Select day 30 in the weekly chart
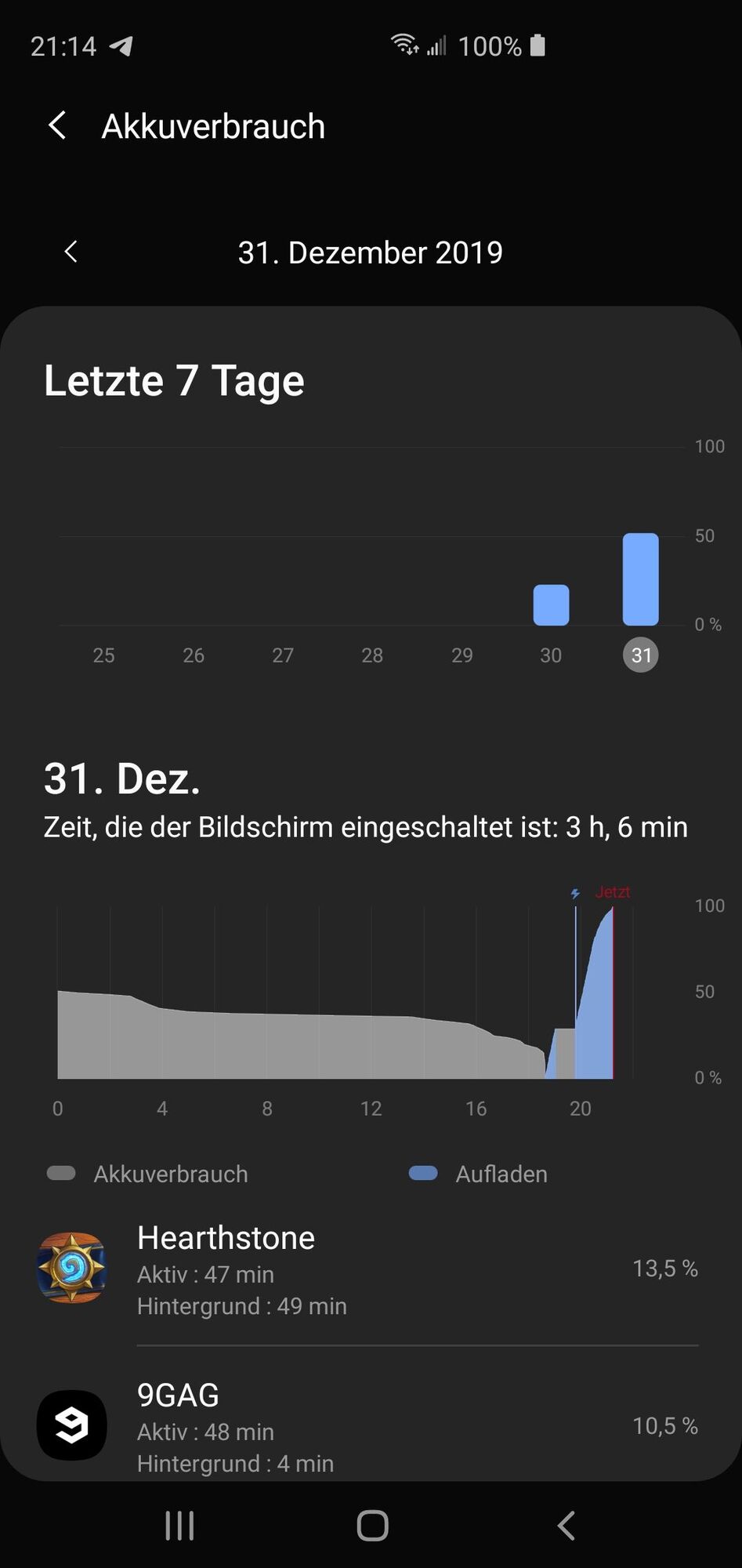This screenshot has height=1568, width=742. (x=551, y=655)
